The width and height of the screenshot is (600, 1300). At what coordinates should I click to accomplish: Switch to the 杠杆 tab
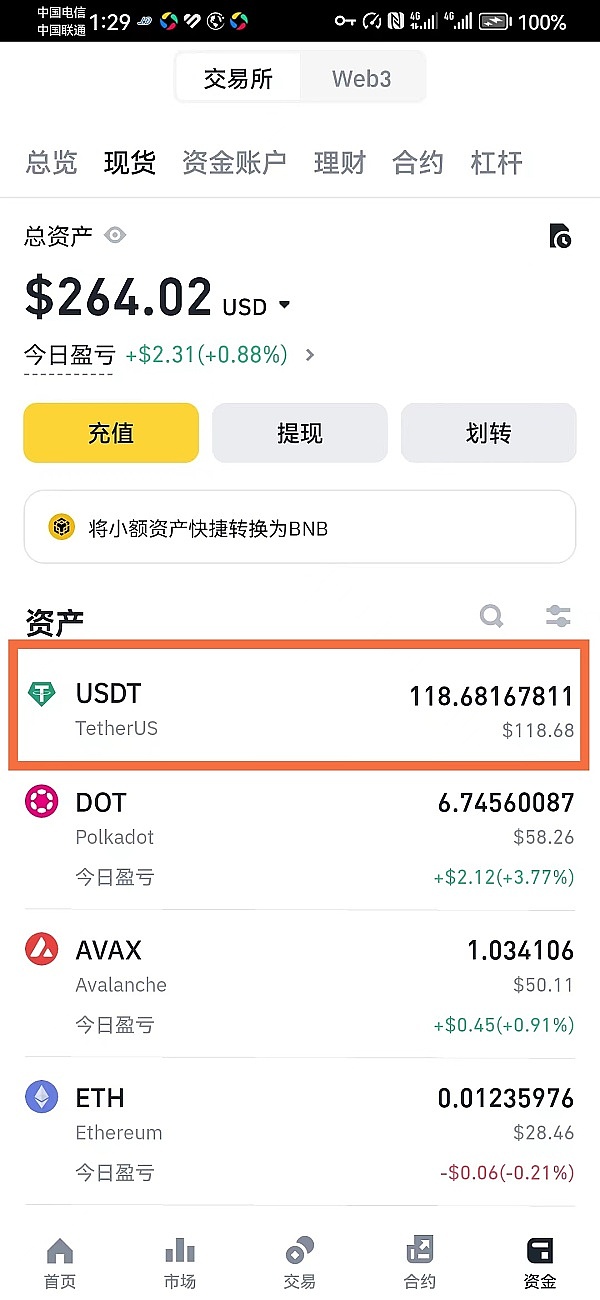point(496,162)
